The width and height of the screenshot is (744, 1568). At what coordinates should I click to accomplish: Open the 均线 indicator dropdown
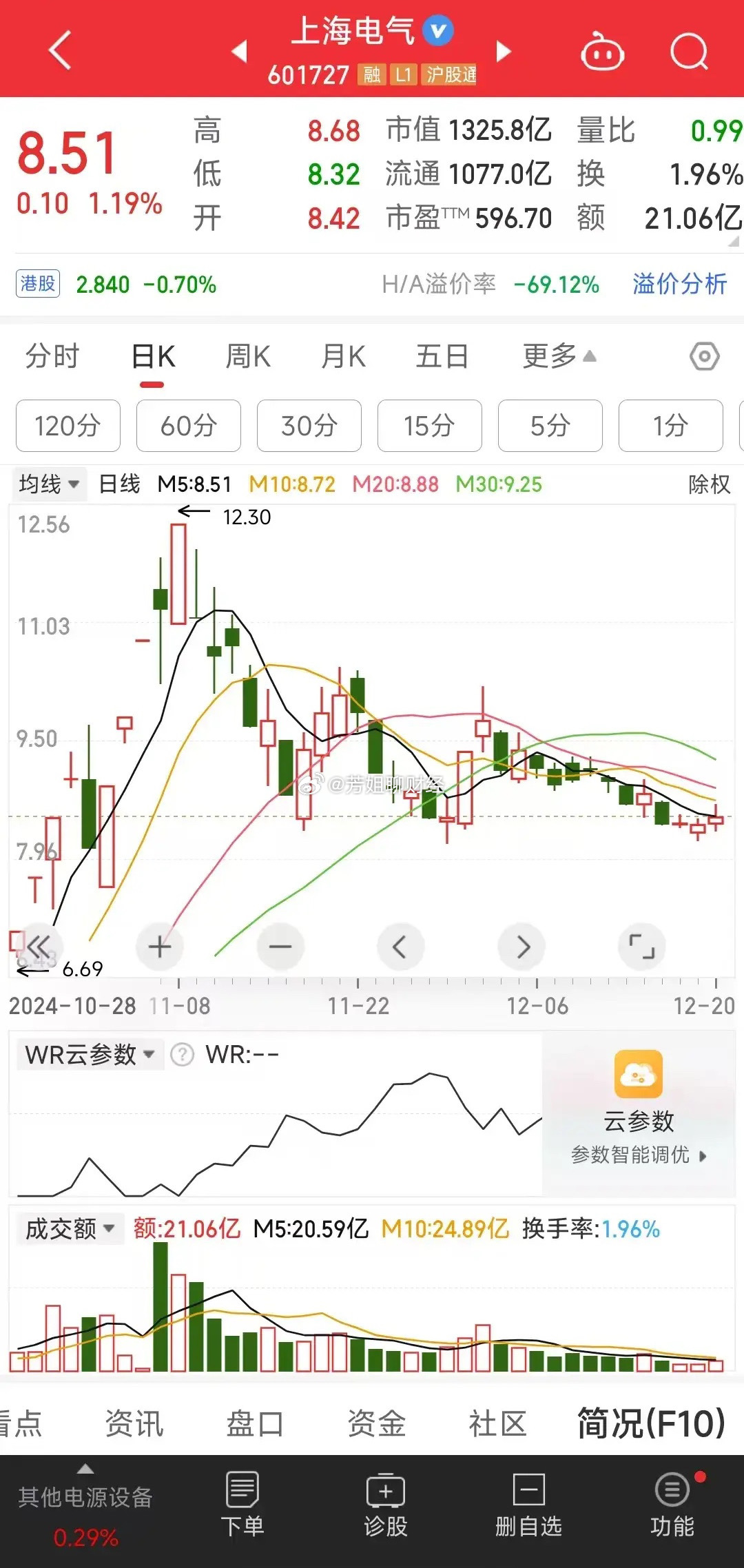point(48,484)
